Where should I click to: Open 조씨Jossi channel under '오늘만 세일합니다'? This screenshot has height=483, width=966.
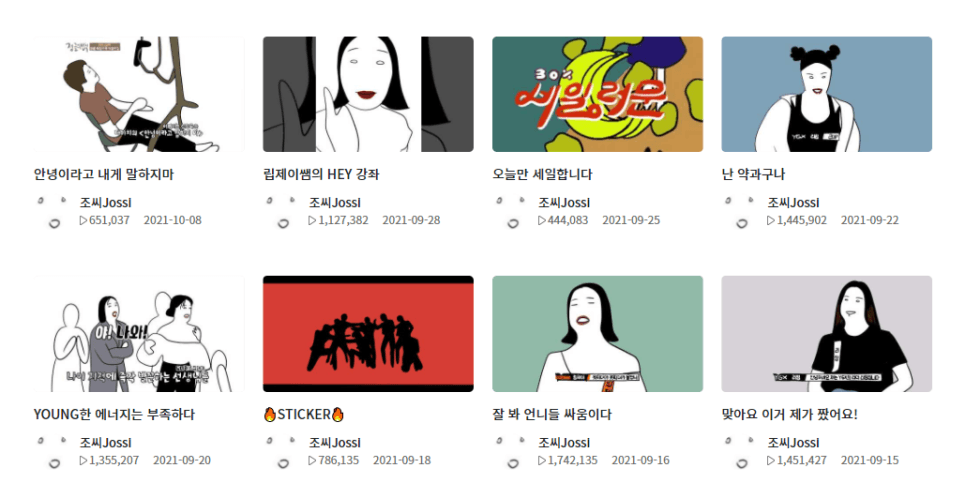[564, 202]
